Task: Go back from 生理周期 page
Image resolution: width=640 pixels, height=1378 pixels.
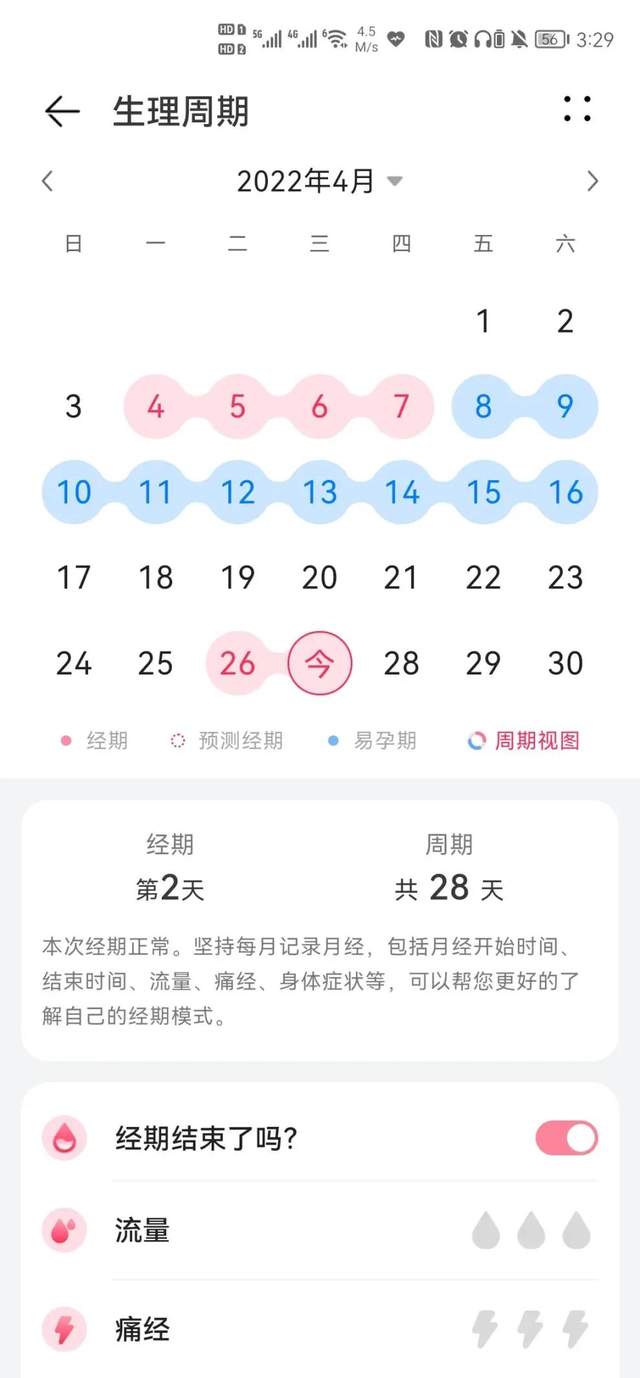Action: [62, 111]
